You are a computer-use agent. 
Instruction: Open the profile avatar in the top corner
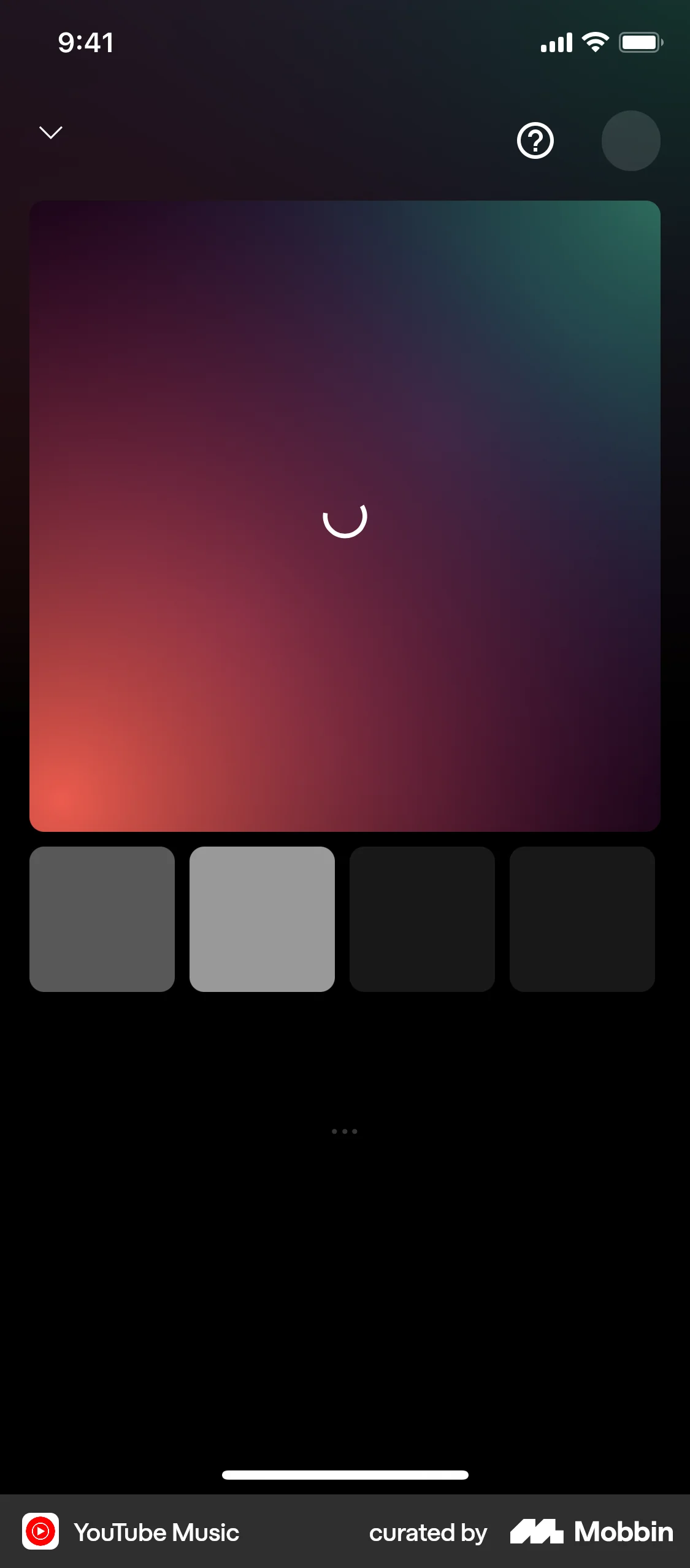pyautogui.click(x=631, y=141)
